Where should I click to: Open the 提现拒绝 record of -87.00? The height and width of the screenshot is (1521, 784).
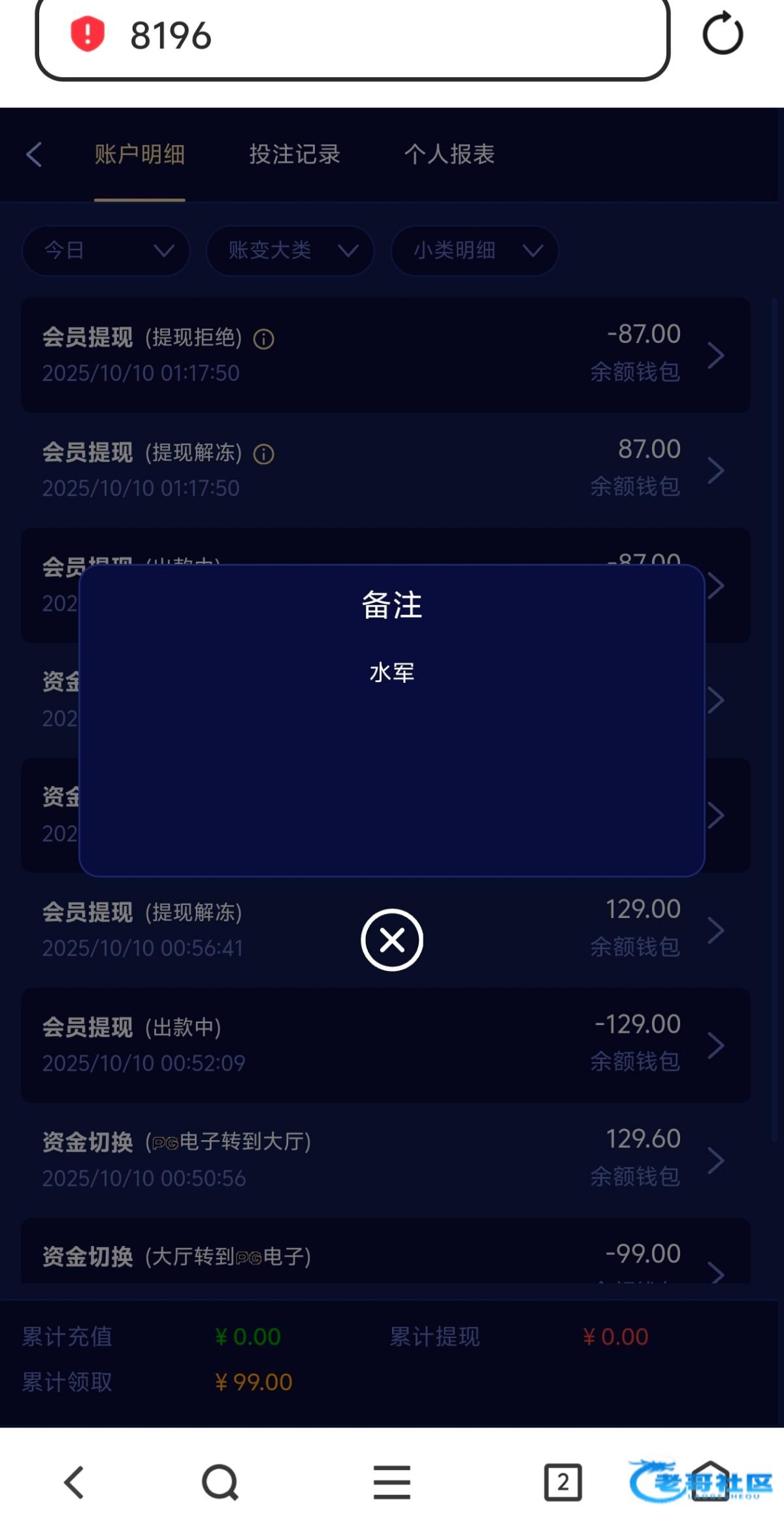[x=385, y=355]
